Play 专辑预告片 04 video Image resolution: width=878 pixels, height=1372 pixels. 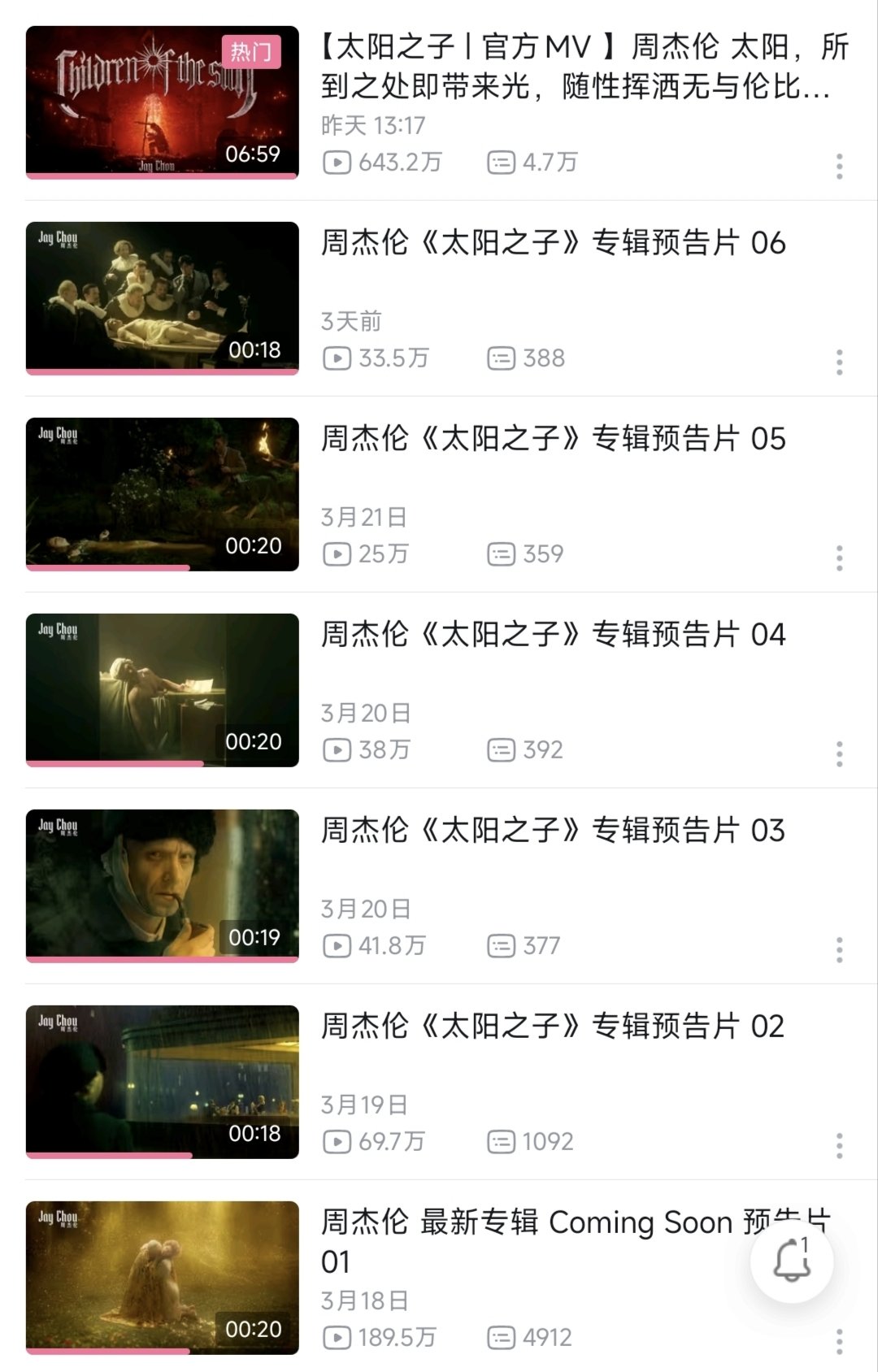coord(163,689)
